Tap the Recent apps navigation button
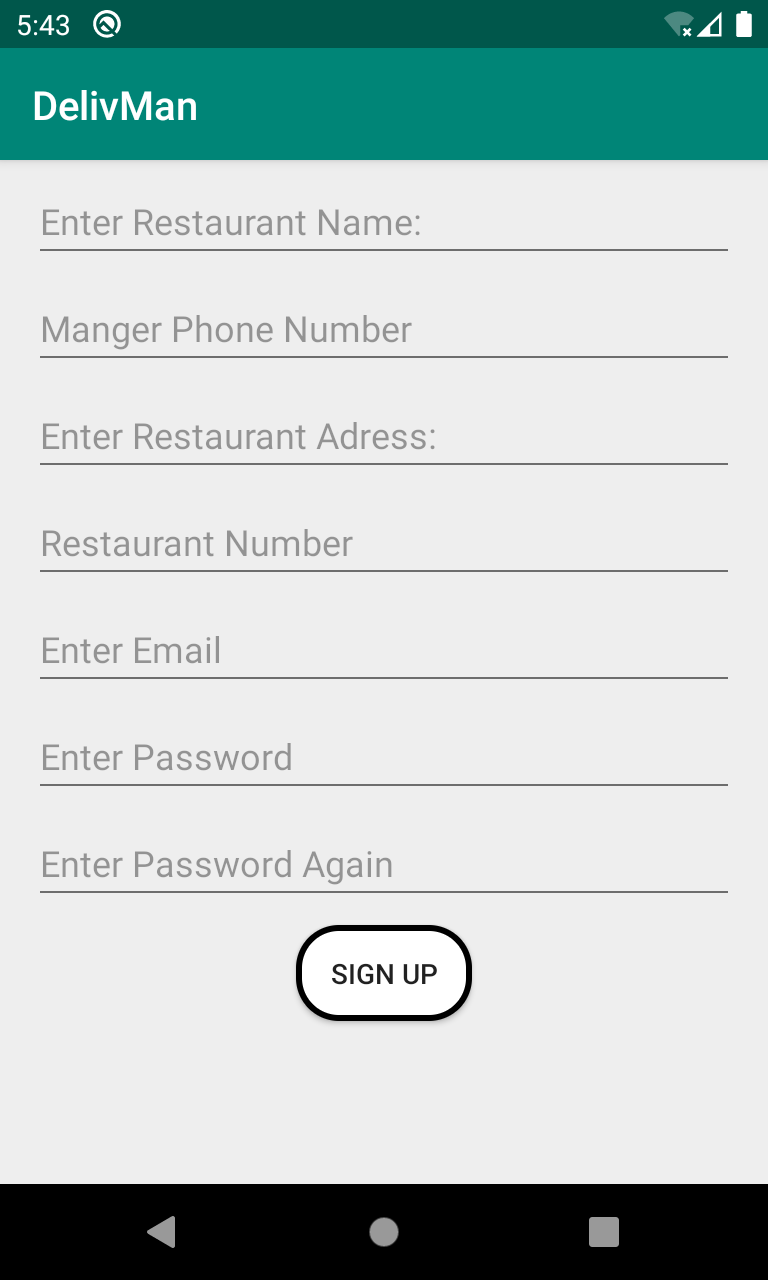The height and width of the screenshot is (1280, 768). tap(603, 1232)
